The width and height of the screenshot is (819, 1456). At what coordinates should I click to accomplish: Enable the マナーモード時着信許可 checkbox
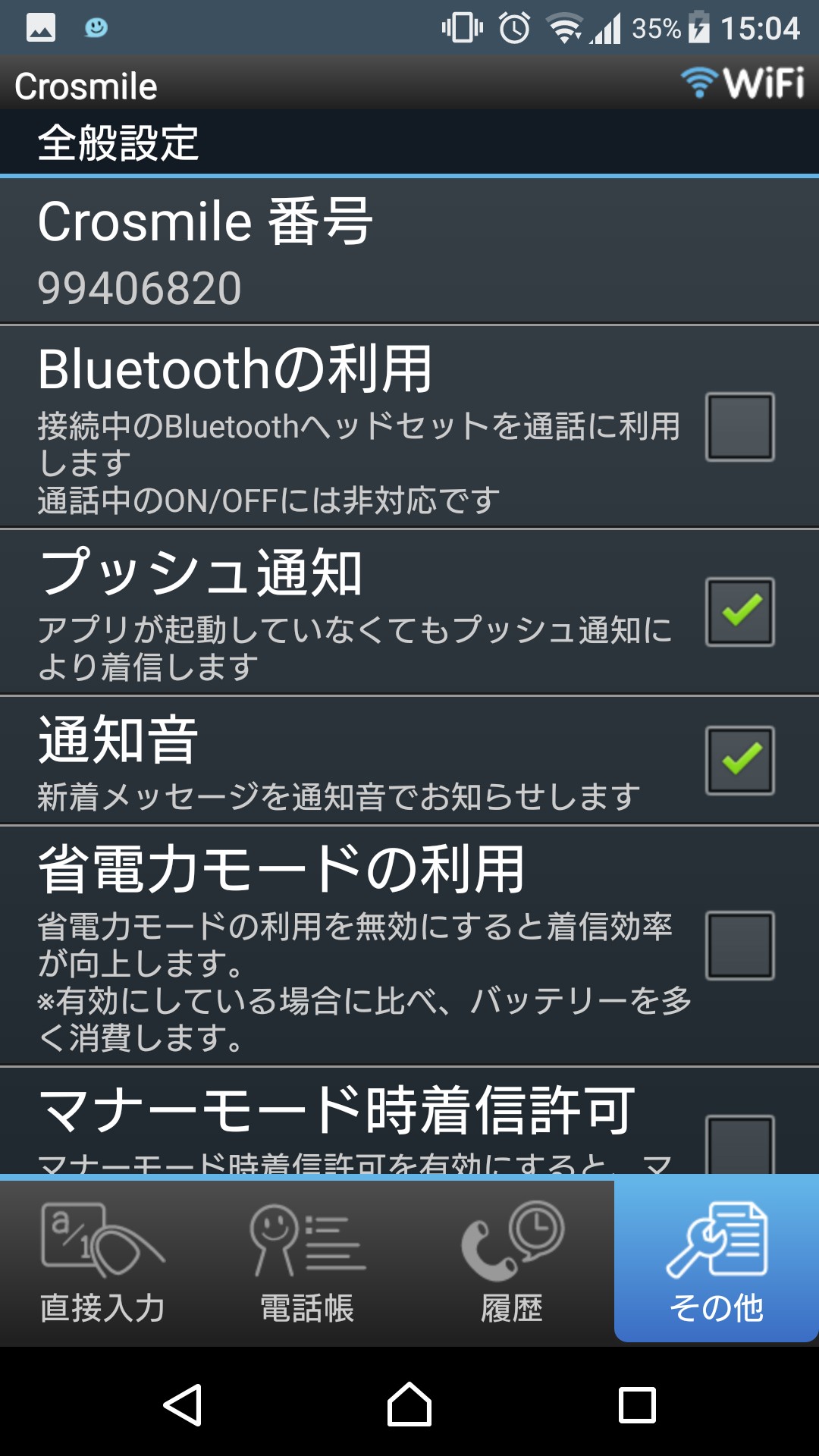coord(739,1144)
